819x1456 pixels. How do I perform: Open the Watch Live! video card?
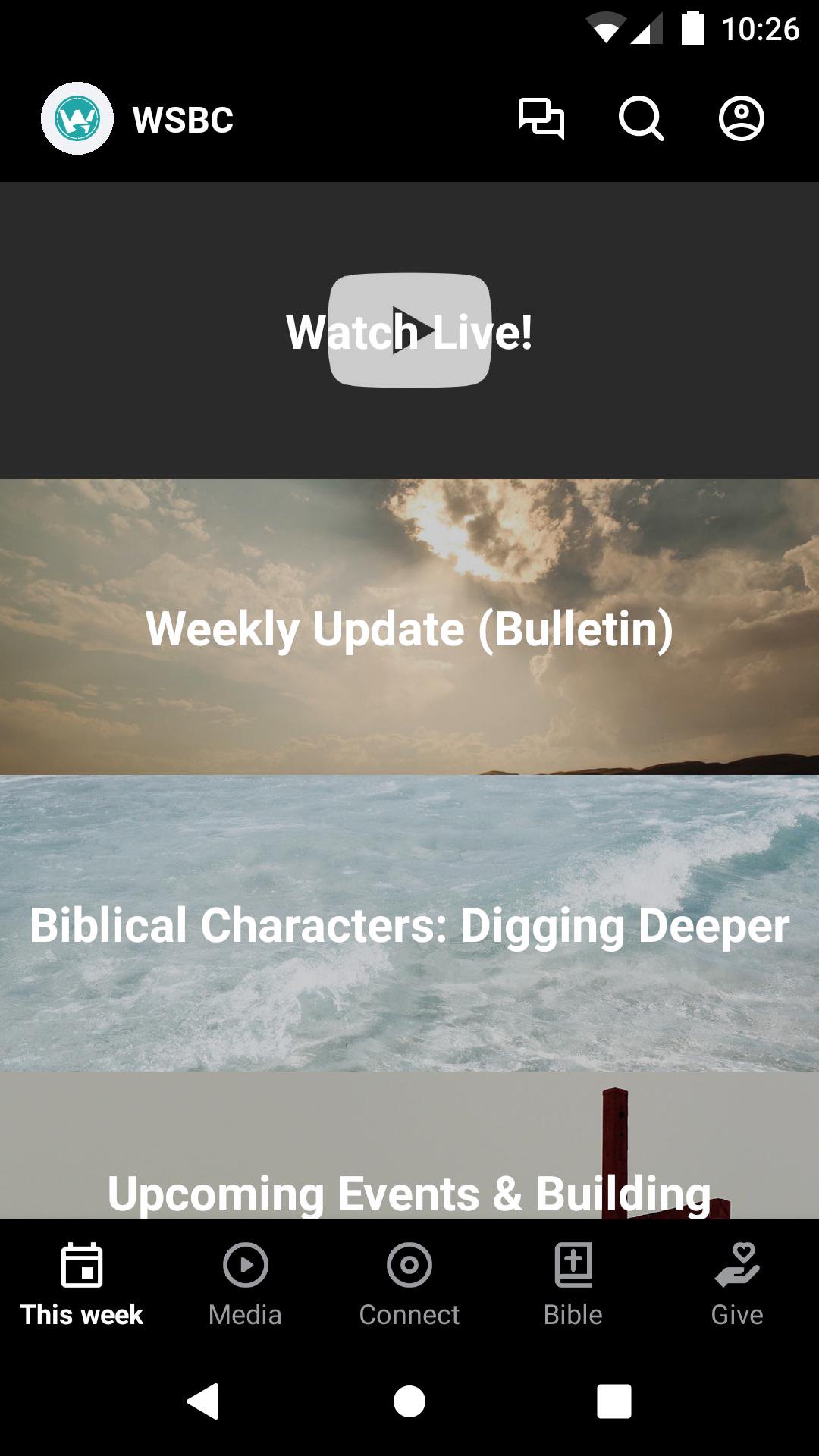click(x=409, y=331)
